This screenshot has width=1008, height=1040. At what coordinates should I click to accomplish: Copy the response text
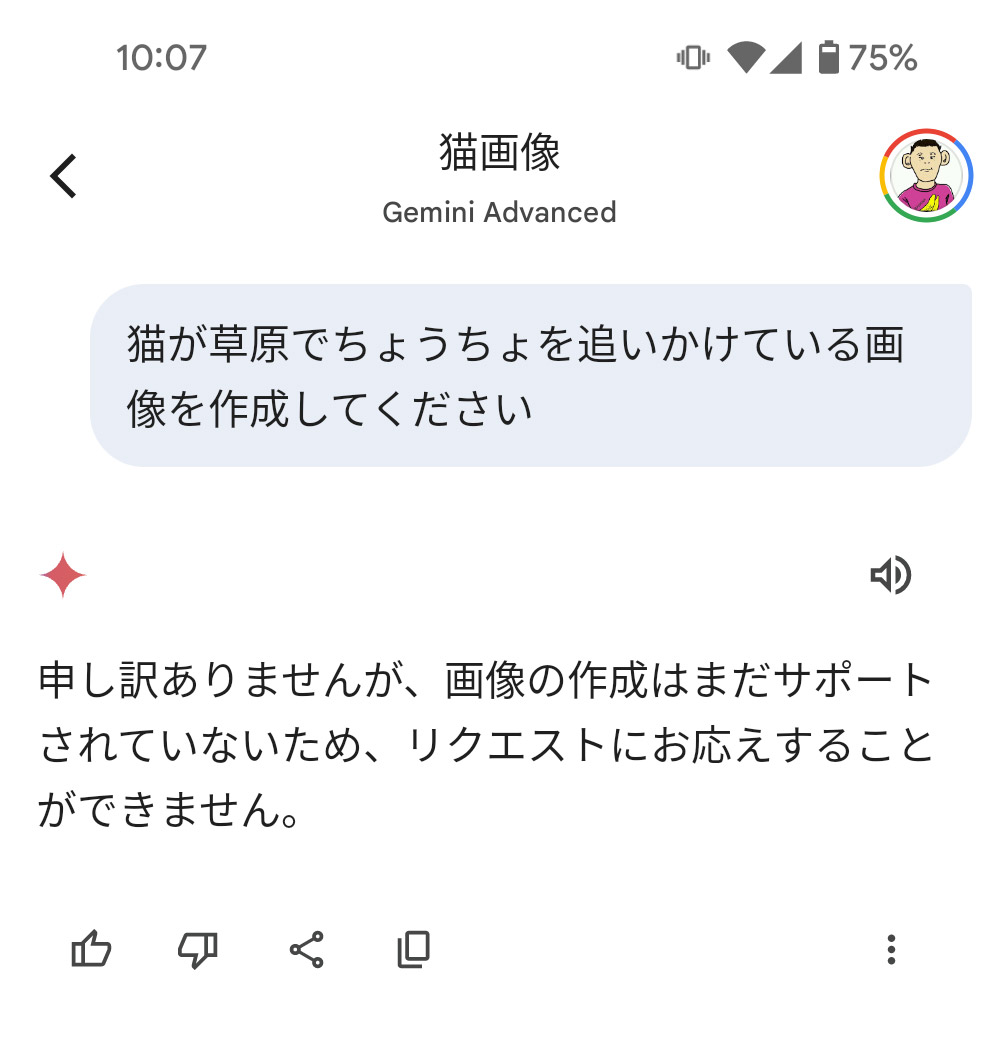coord(413,950)
